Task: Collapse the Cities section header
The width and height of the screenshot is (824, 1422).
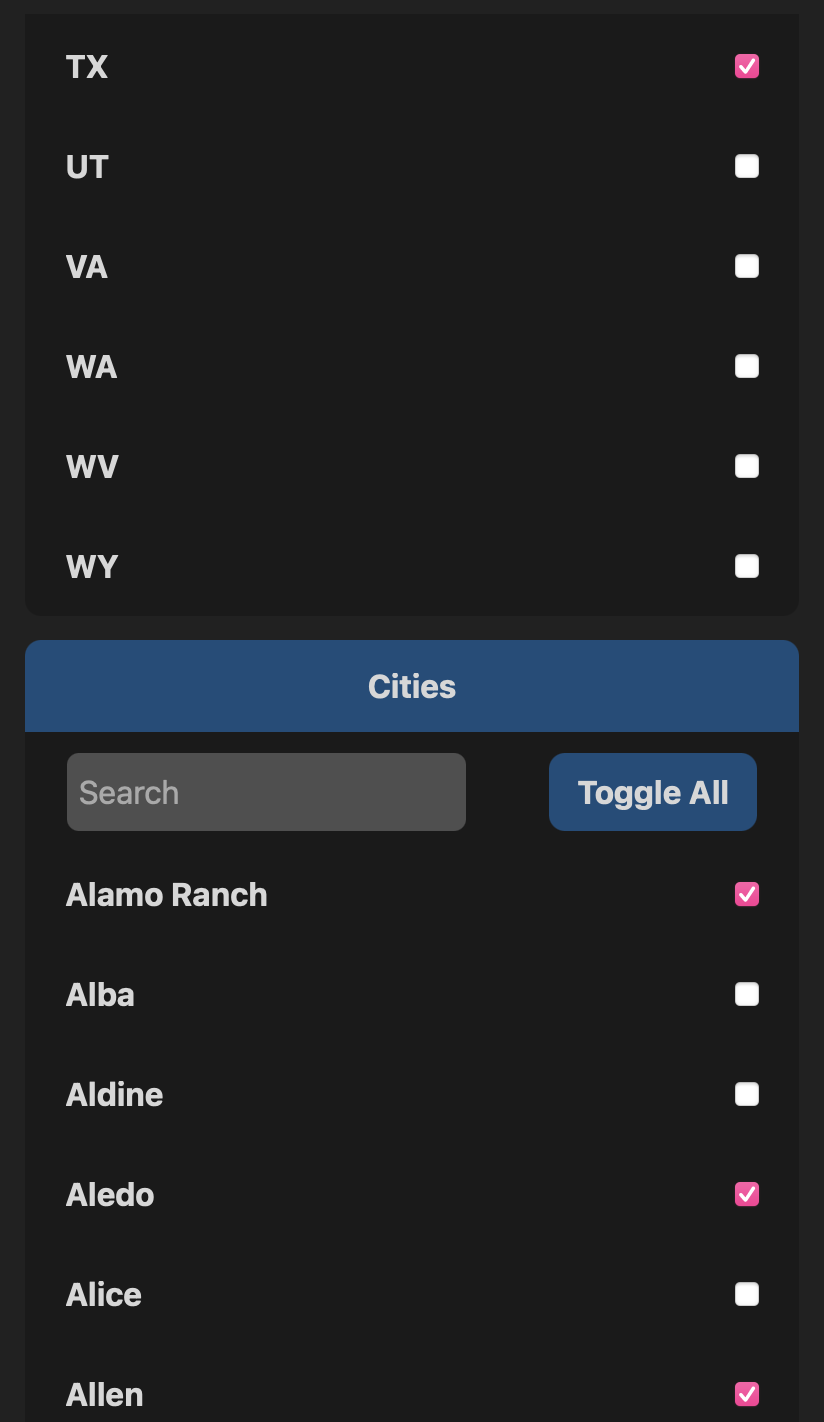Action: click(412, 686)
